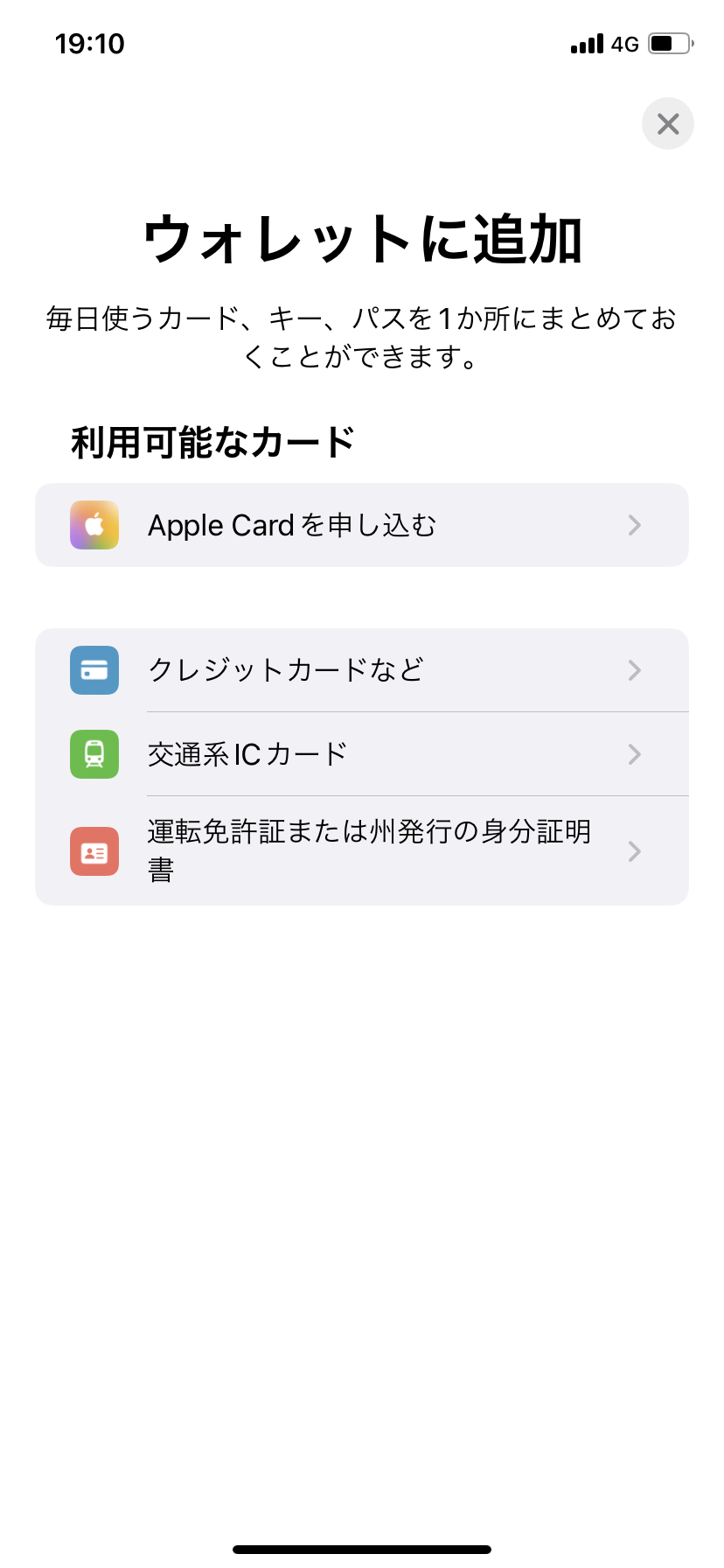
Task: Choose 交通系ICカード
Action: [361, 754]
